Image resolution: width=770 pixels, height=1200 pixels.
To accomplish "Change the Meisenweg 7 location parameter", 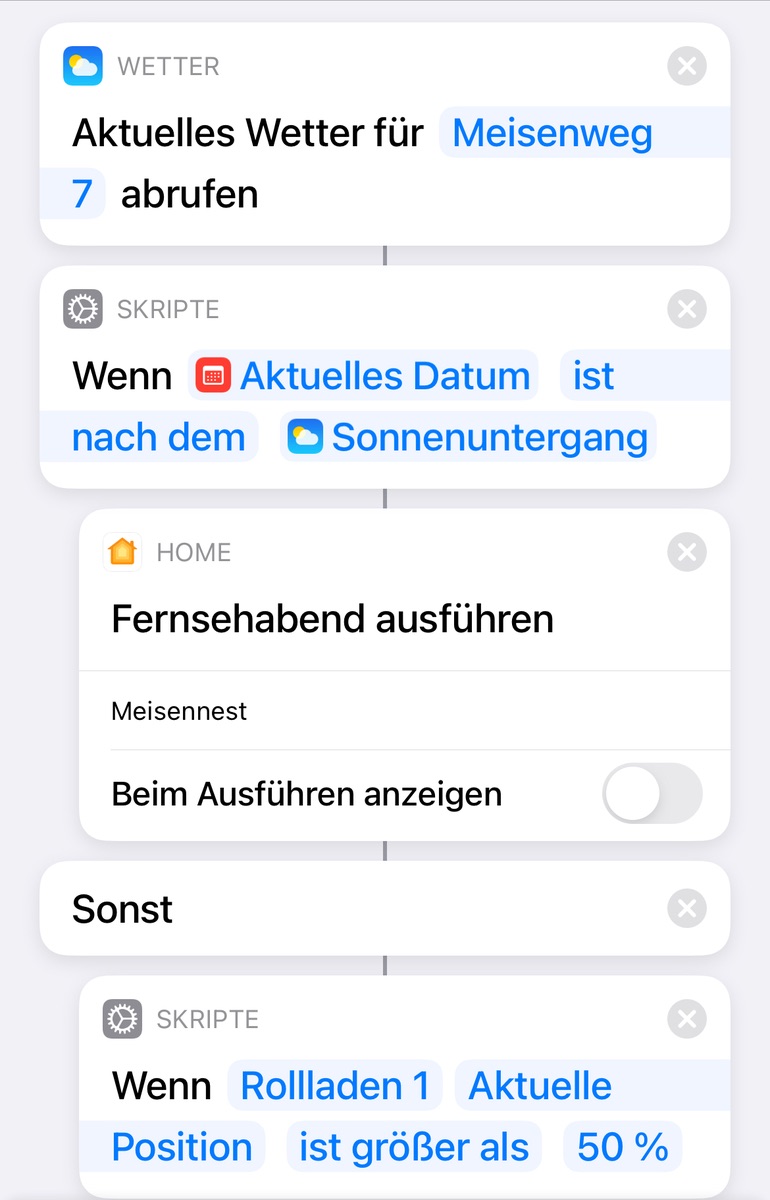I will (x=552, y=133).
